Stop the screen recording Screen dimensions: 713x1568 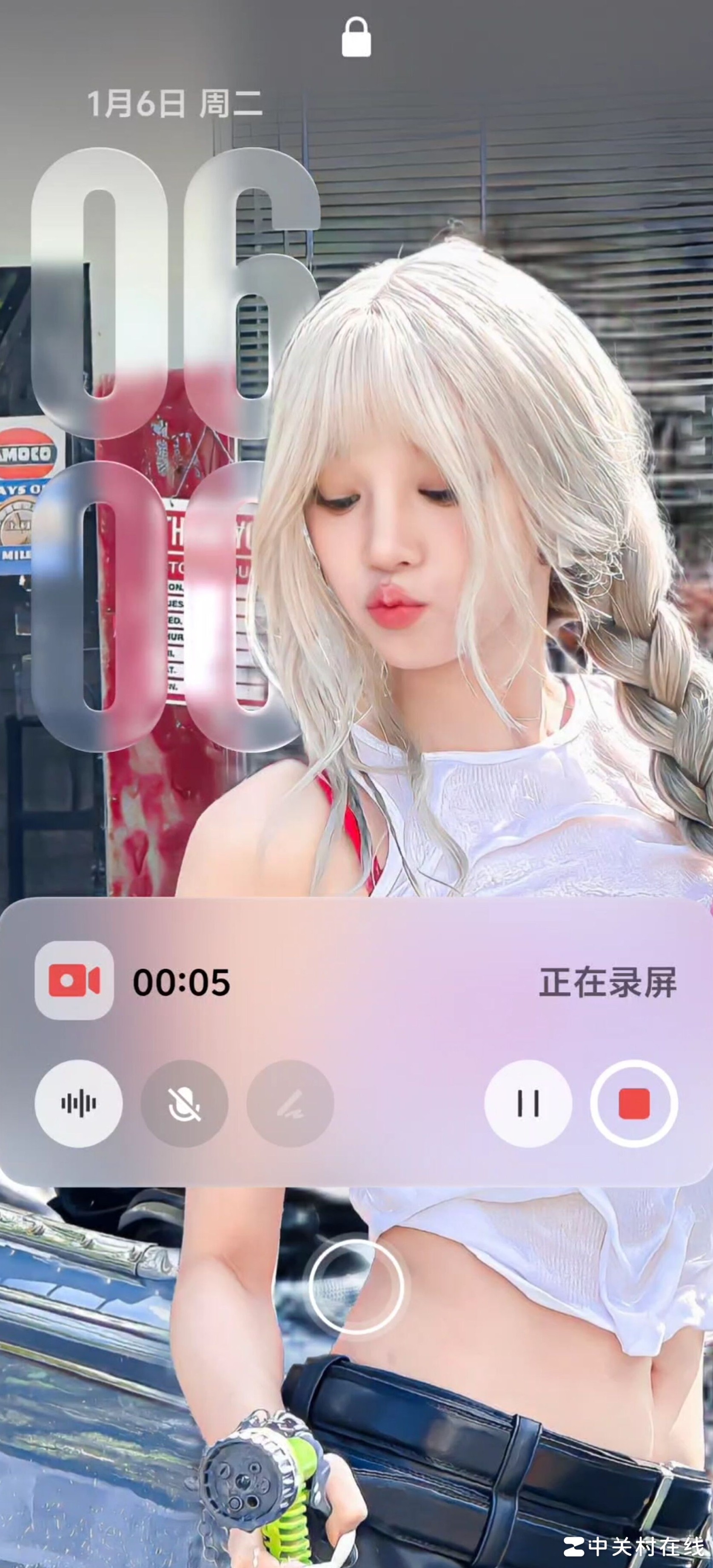coord(634,1104)
